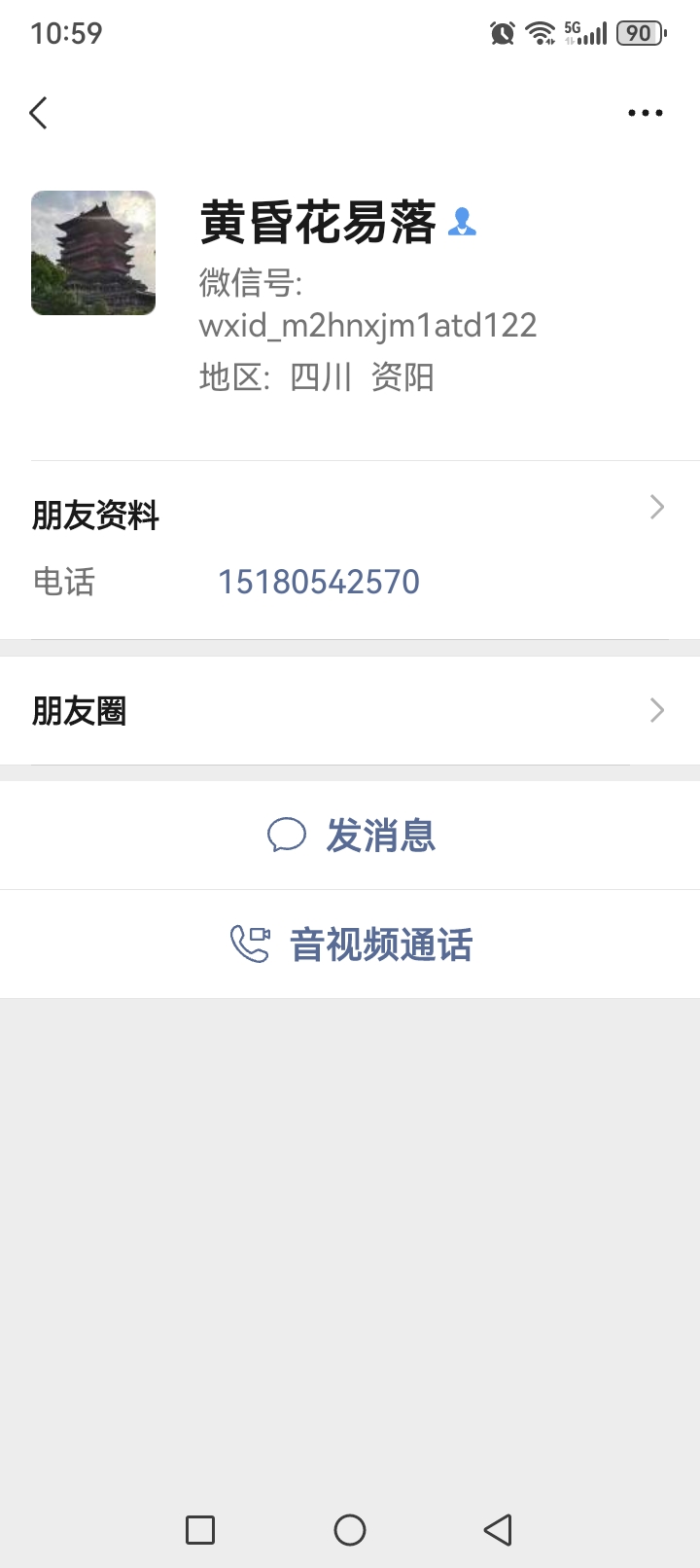700x1568 pixels.
Task: Open the 朋友资料 row
Action: (x=350, y=514)
